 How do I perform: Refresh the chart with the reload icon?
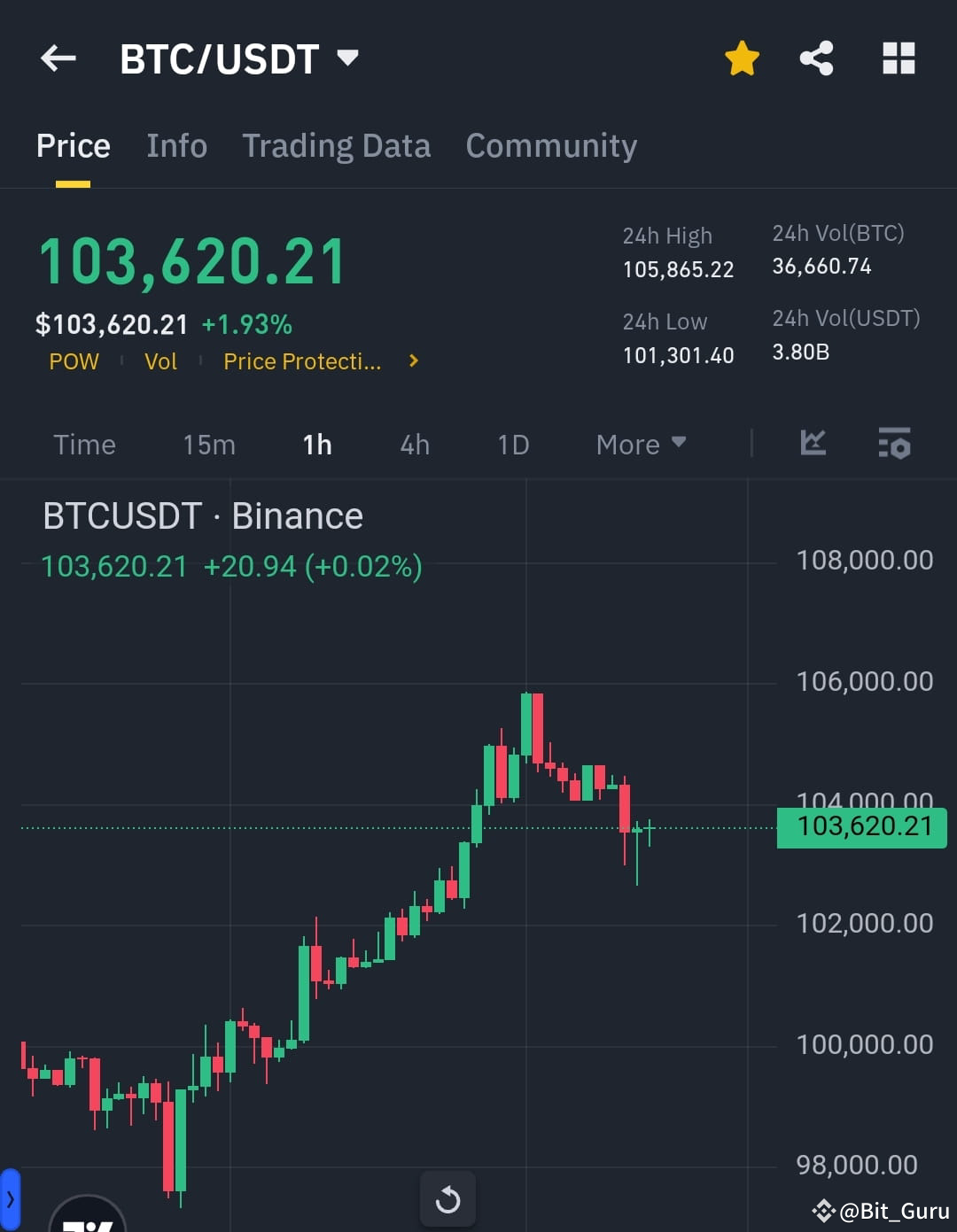point(447,1199)
